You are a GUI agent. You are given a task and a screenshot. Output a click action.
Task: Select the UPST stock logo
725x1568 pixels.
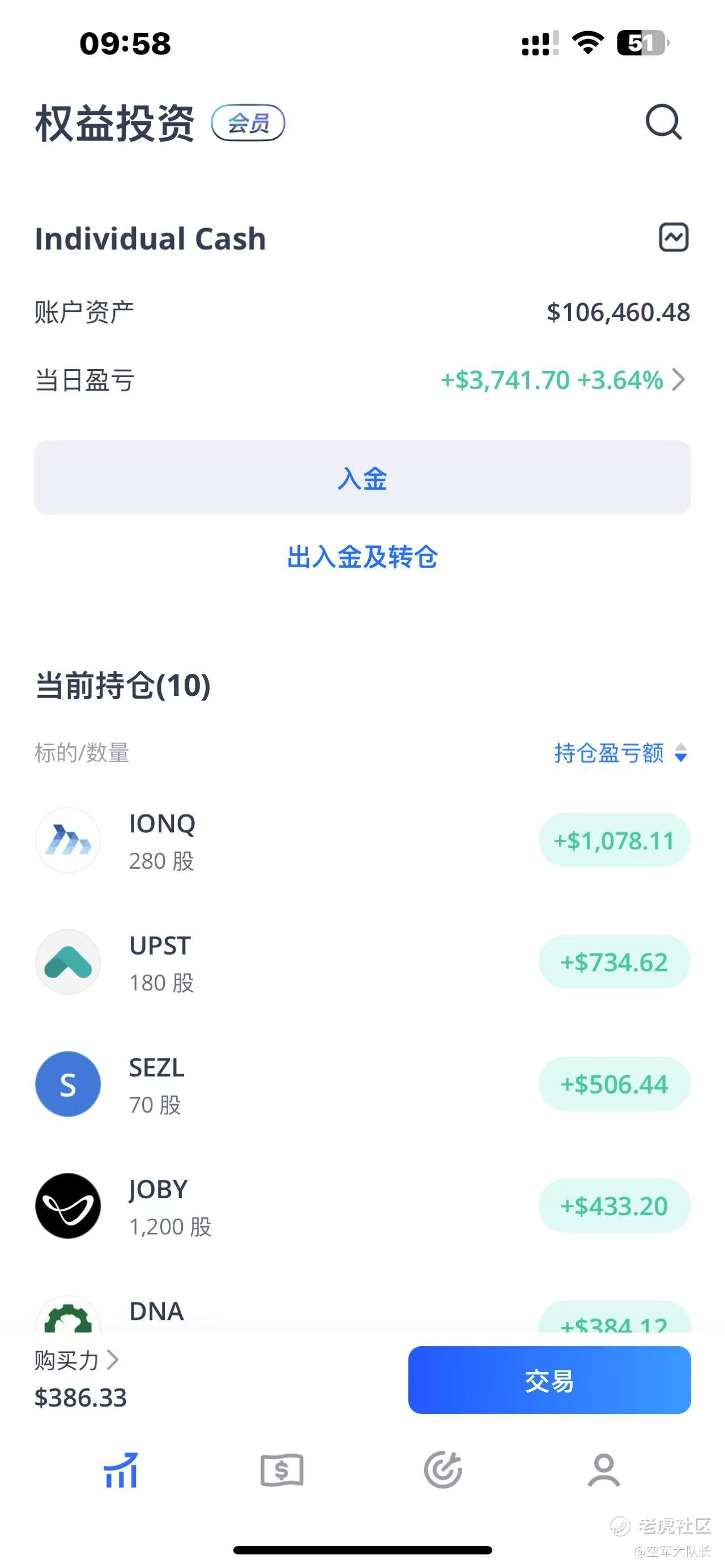67,962
